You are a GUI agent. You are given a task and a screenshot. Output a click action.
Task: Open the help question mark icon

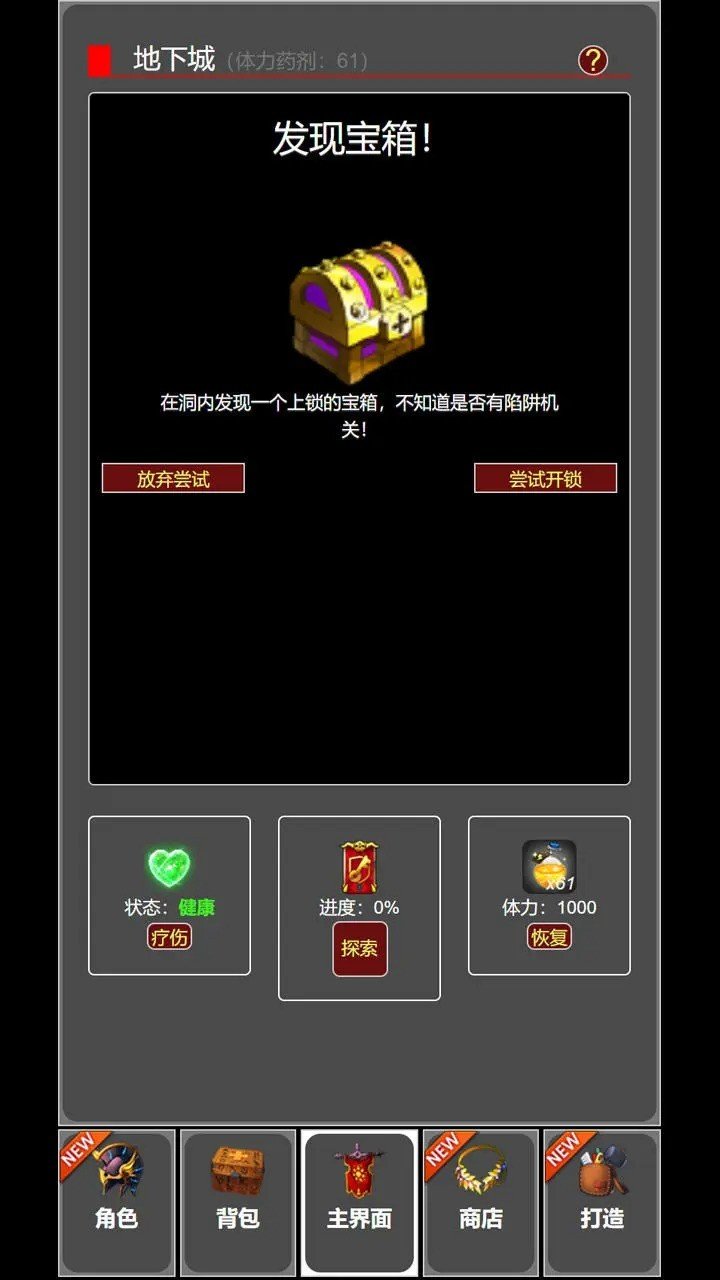(592, 61)
